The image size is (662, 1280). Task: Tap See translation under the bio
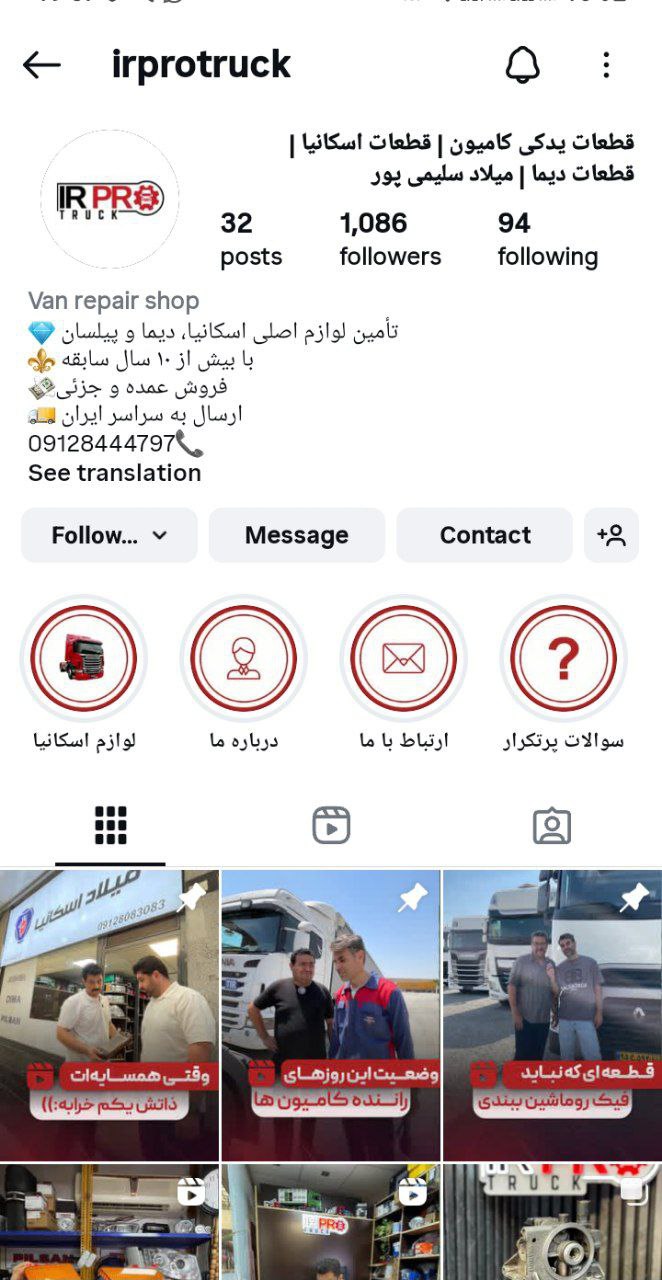click(114, 473)
